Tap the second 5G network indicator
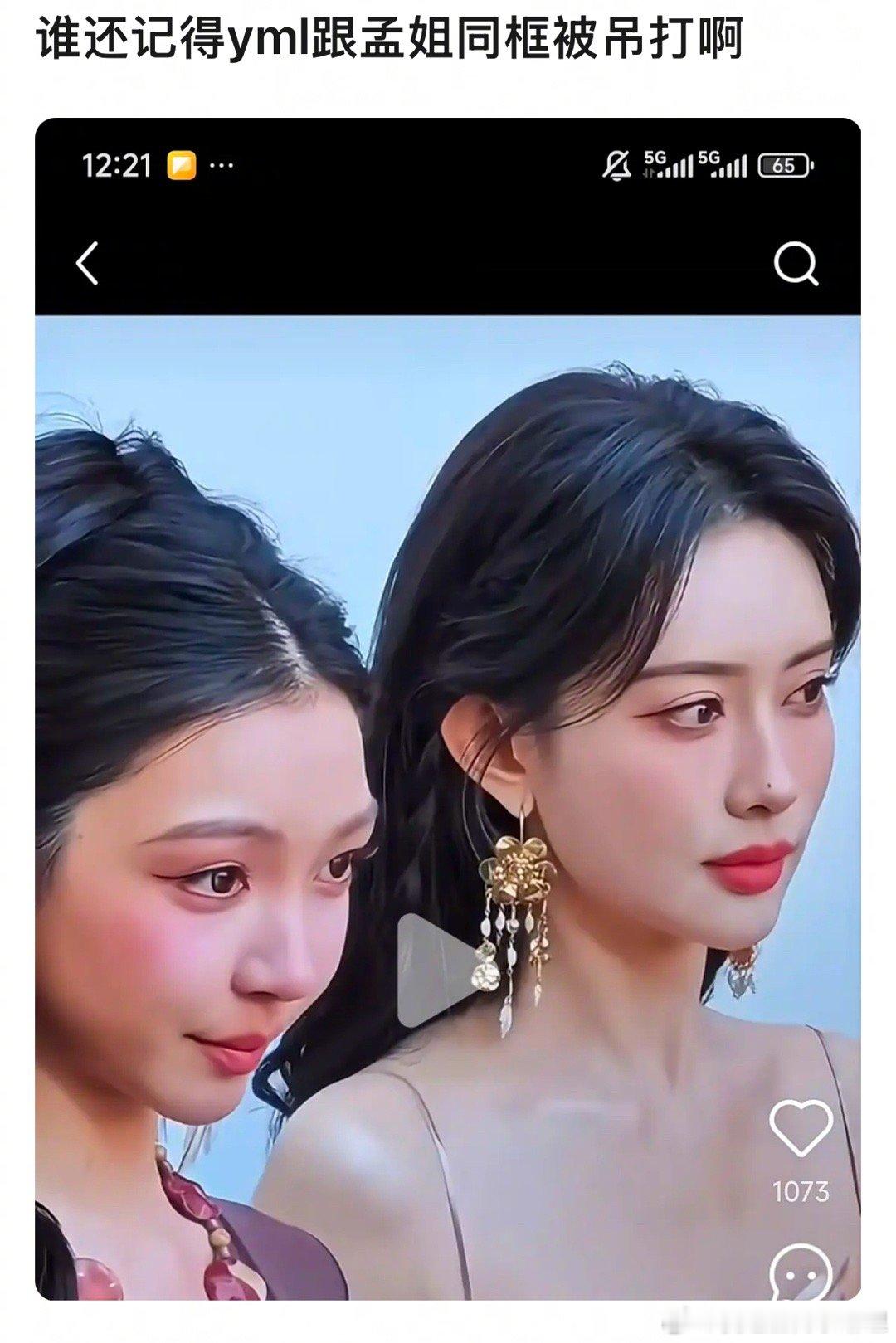 click(x=727, y=165)
